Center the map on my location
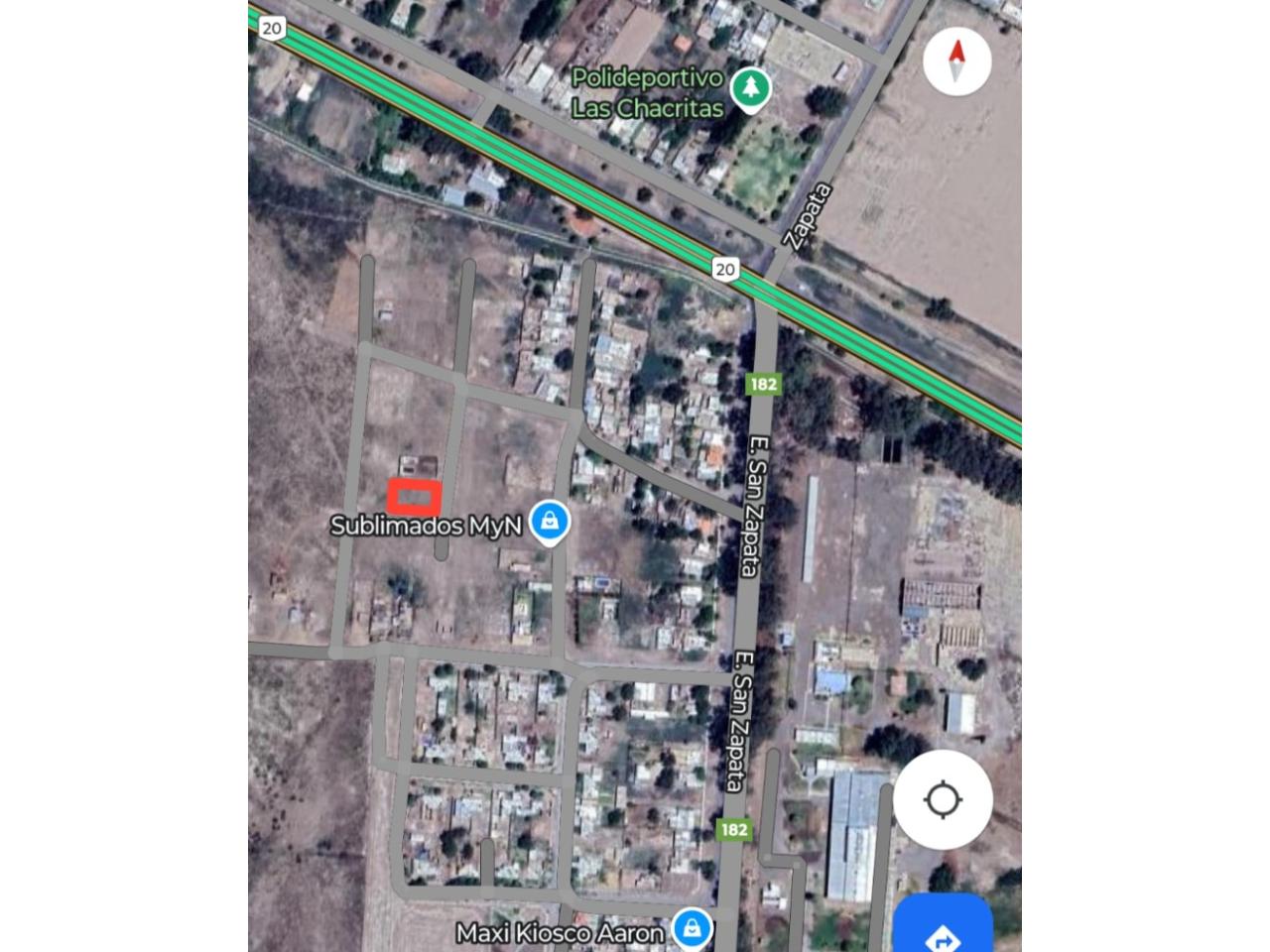The image size is (1270, 952). (943, 799)
